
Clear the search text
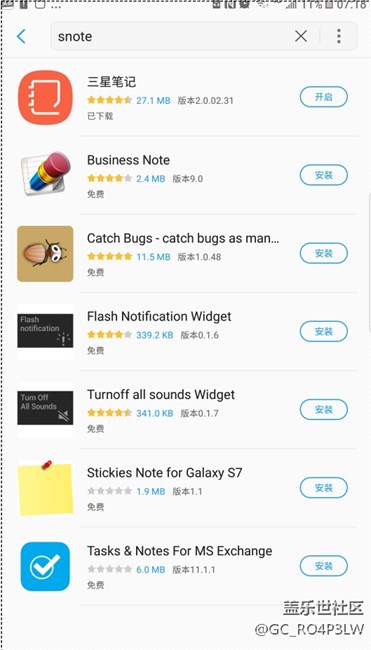pyautogui.click(x=301, y=36)
